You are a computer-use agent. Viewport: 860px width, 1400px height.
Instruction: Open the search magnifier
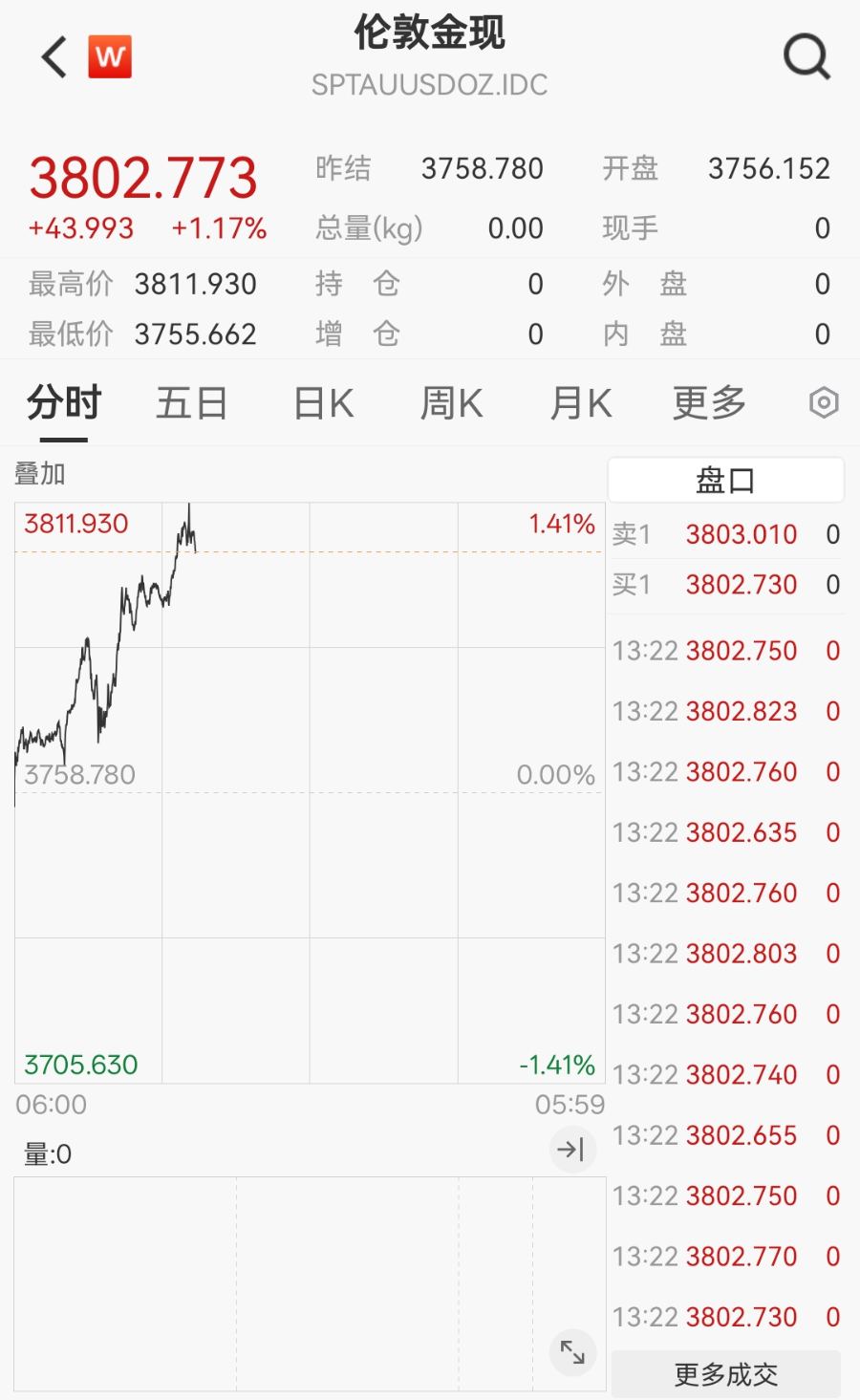806,57
